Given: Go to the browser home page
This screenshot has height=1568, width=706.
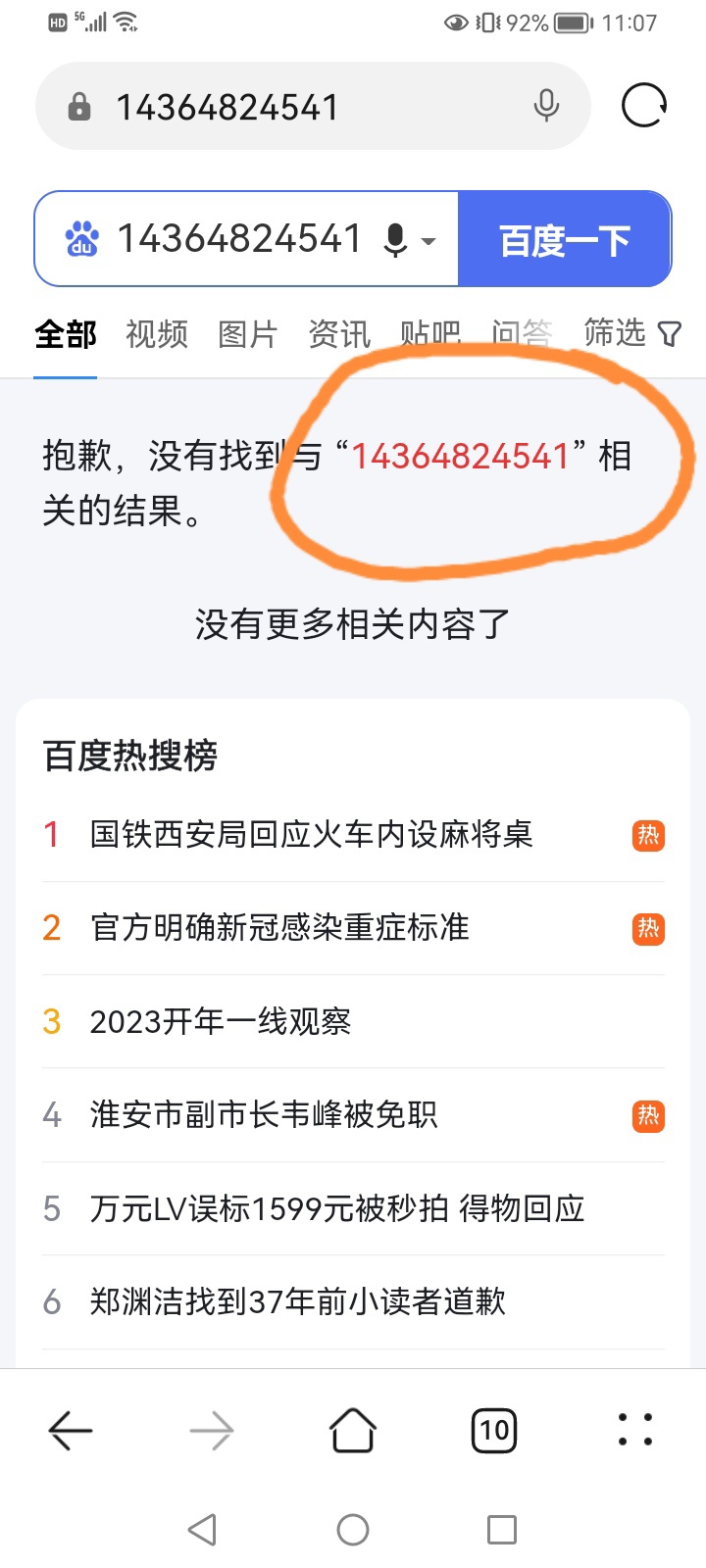Looking at the screenshot, I should [353, 1430].
